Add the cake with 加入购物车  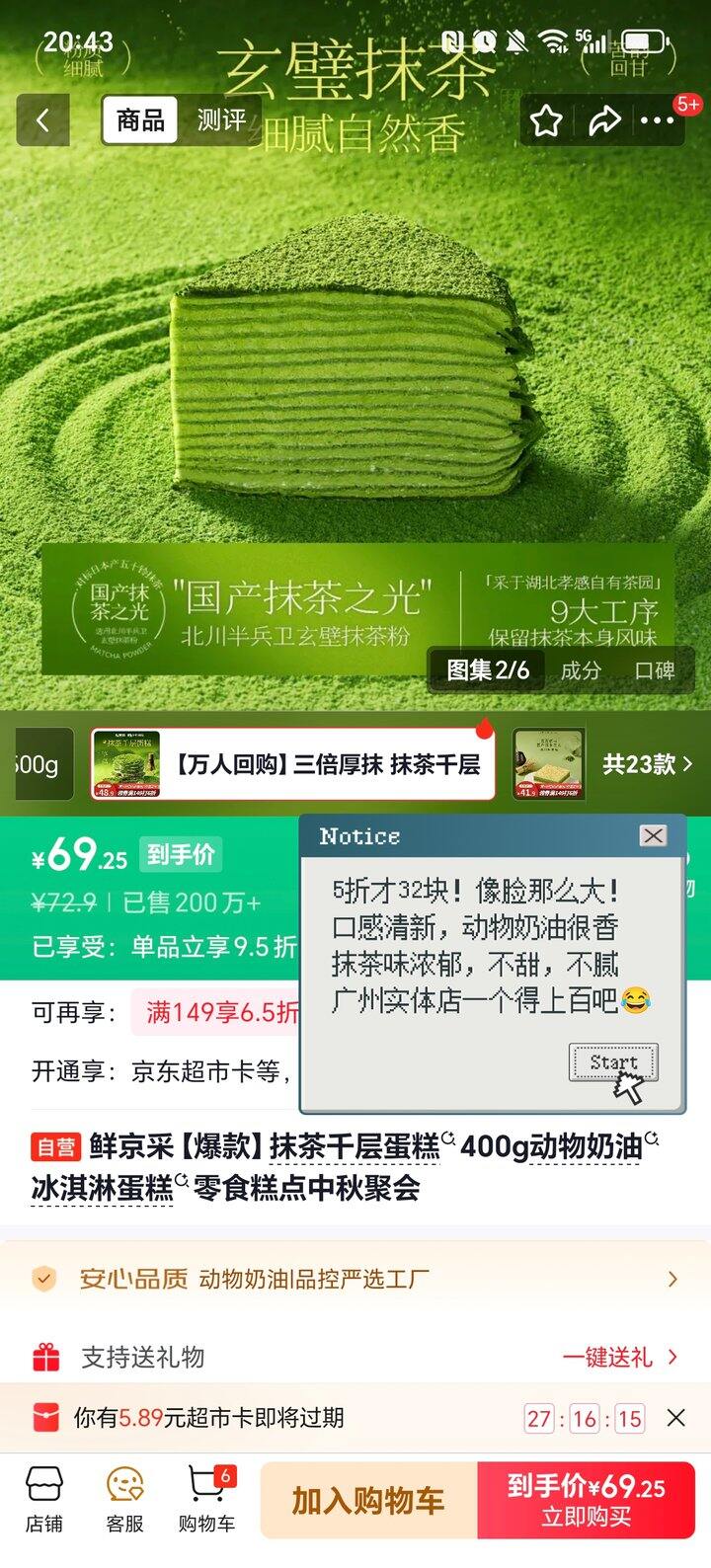[x=367, y=1501]
